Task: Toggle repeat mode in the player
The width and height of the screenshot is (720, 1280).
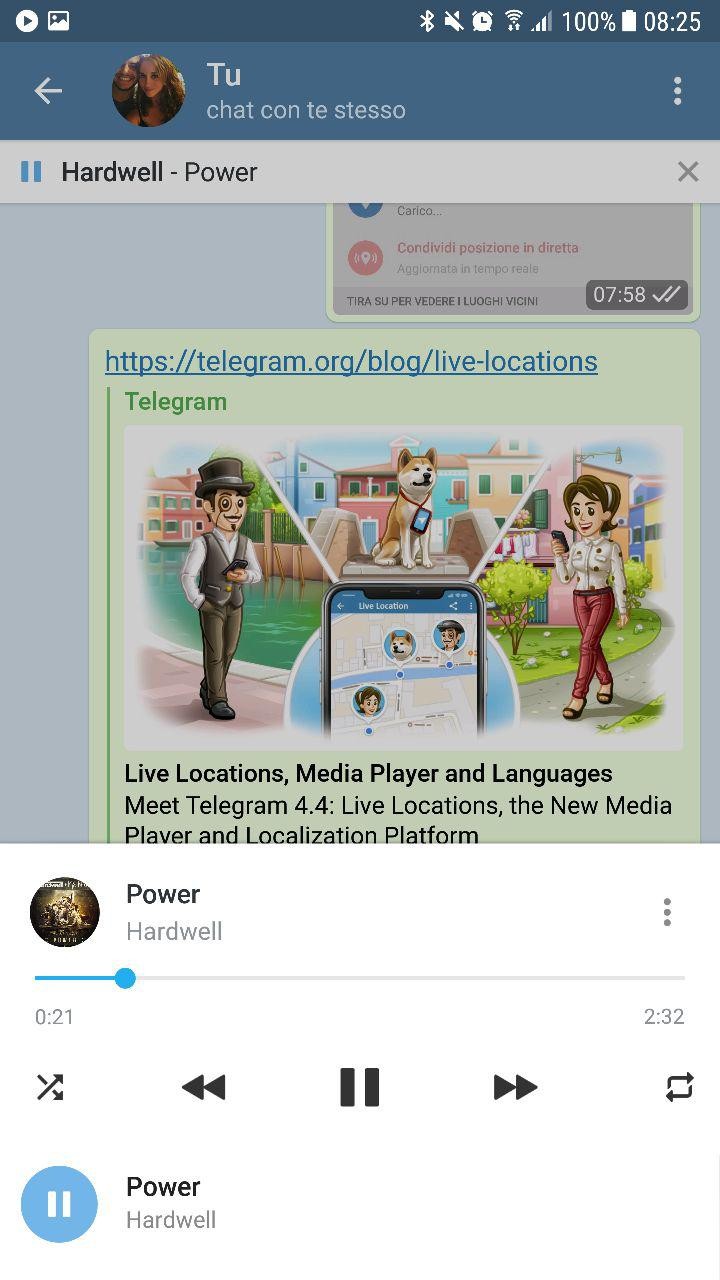Action: [x=679, y=1087]
